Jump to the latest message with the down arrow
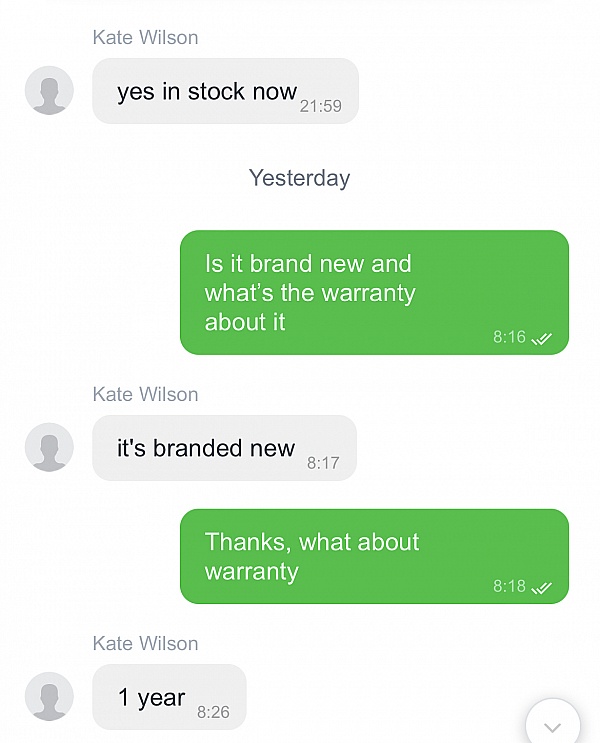This screenshot has height=743, width=600. [x=552, y=724]
